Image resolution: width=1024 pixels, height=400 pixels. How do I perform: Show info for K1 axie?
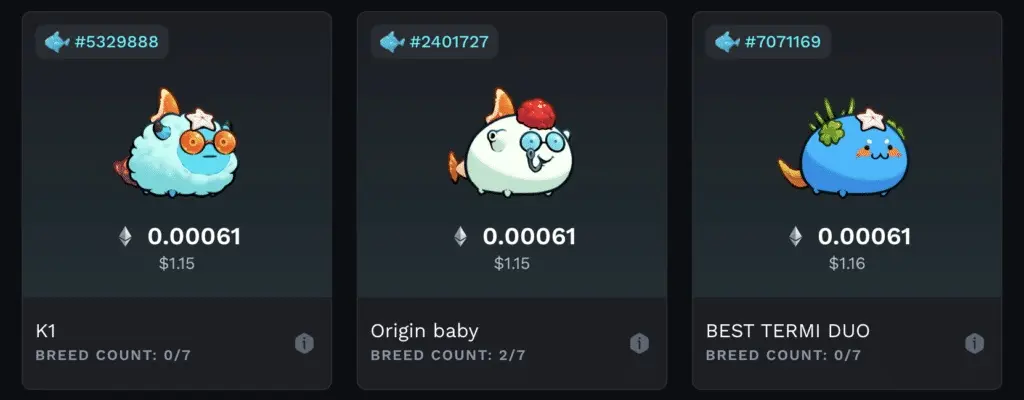(x=305, y=343)
